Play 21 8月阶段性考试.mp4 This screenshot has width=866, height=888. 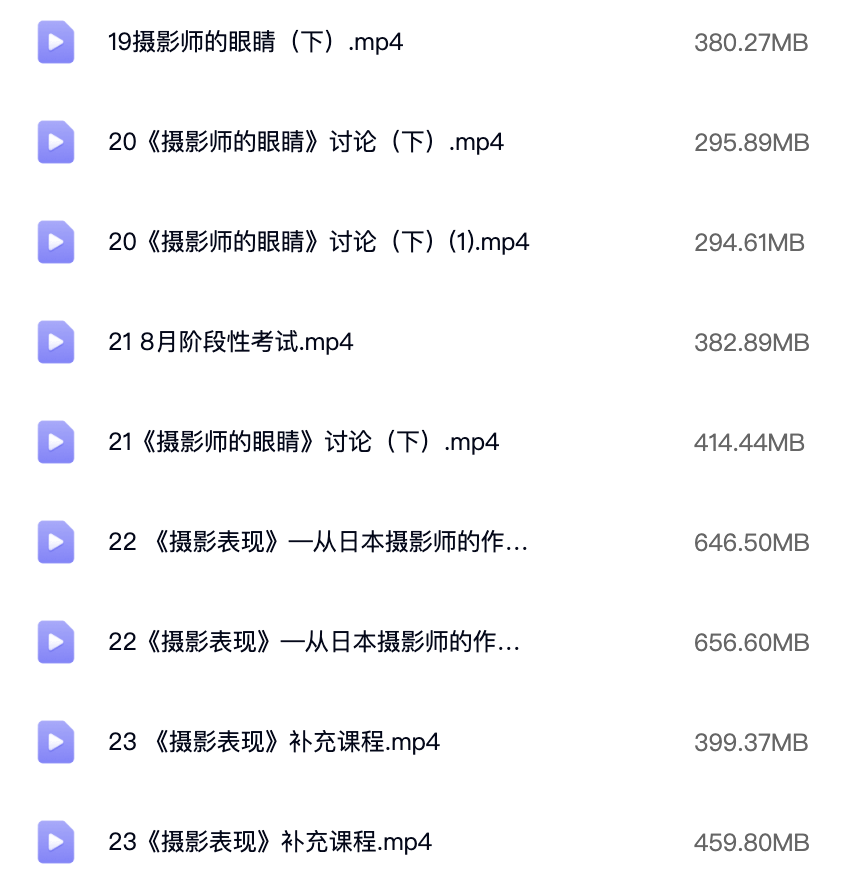(230, 342)
